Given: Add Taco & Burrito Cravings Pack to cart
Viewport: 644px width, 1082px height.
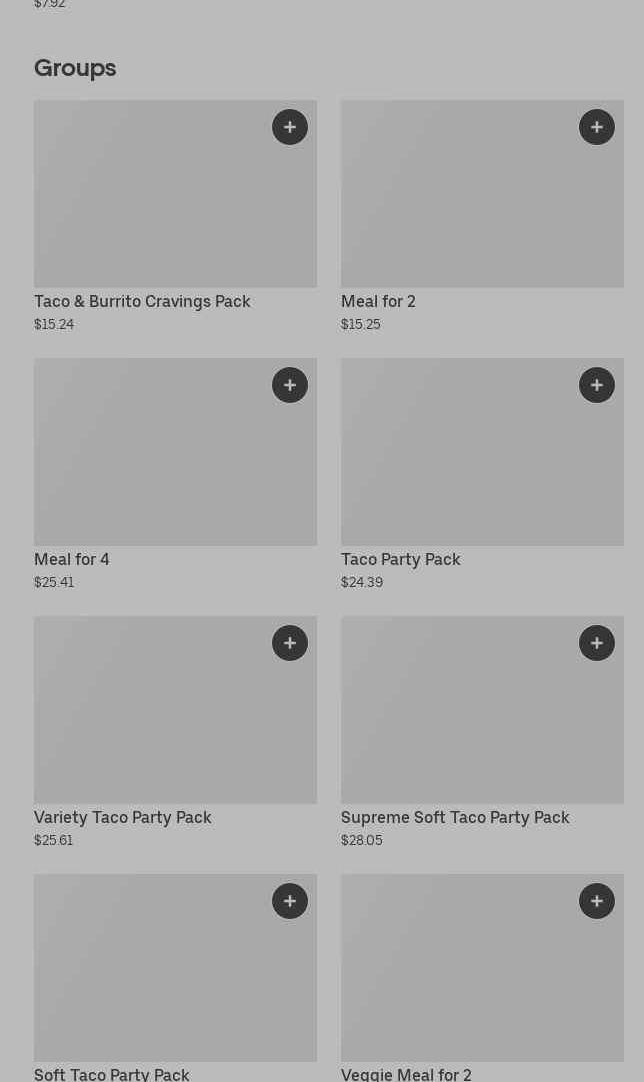Looking at the screenshot, I should point(290,127).
